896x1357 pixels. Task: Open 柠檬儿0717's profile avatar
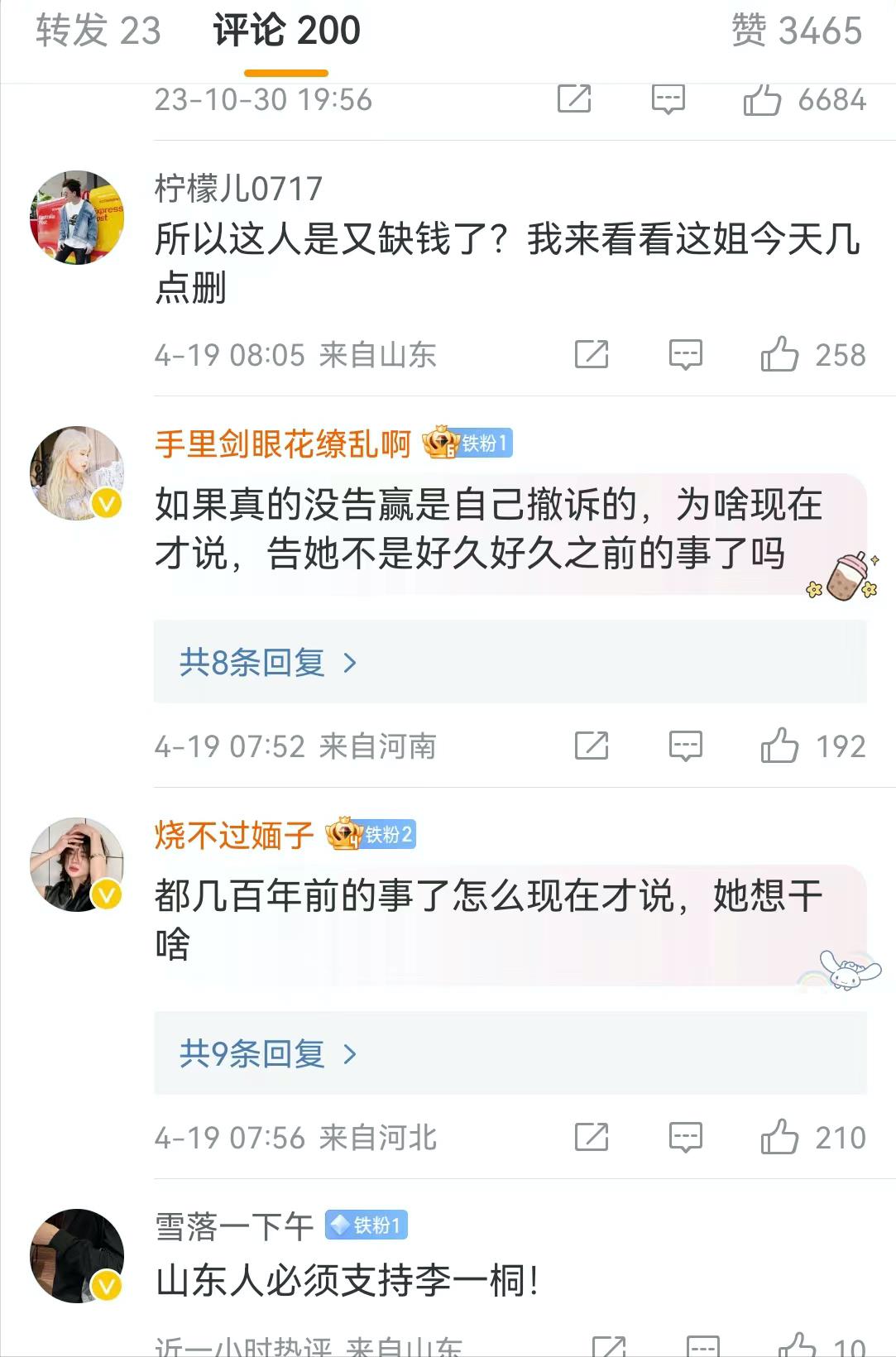(x=77, y=218)
